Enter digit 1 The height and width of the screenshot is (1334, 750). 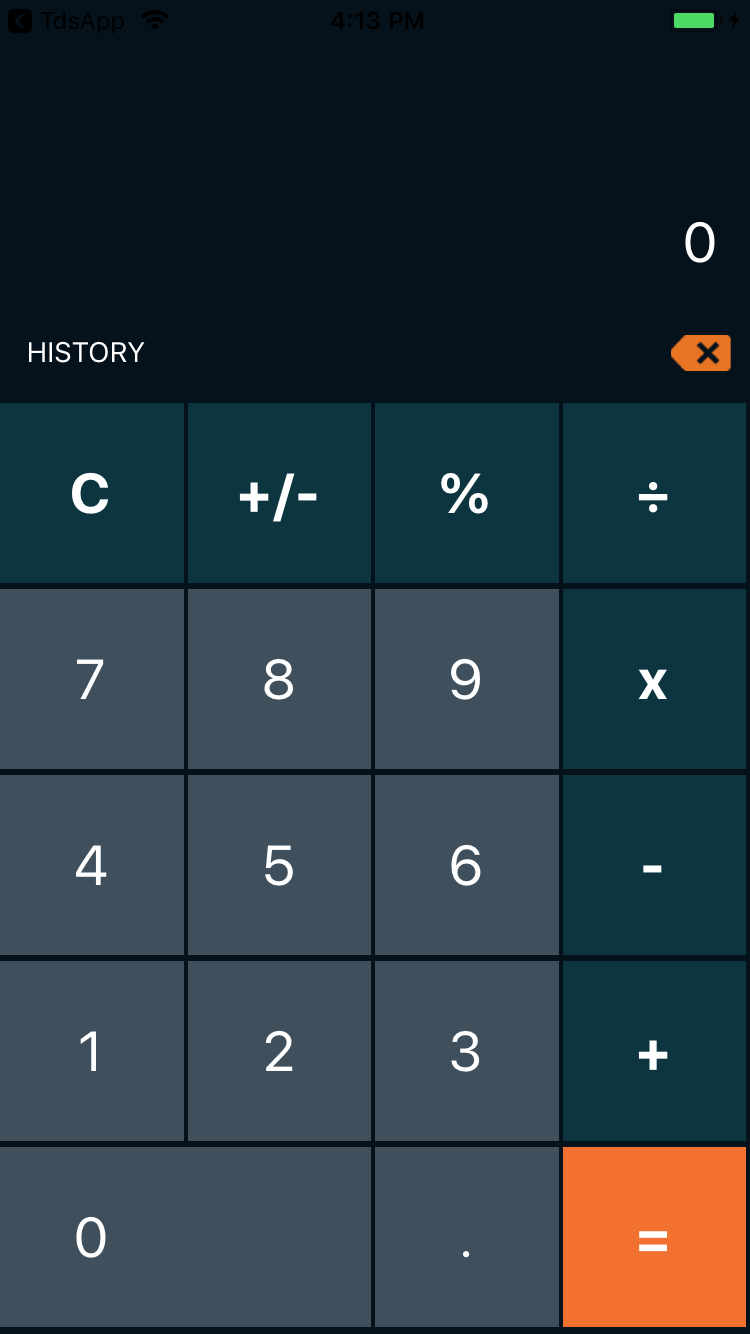[x=92, y=1051]
